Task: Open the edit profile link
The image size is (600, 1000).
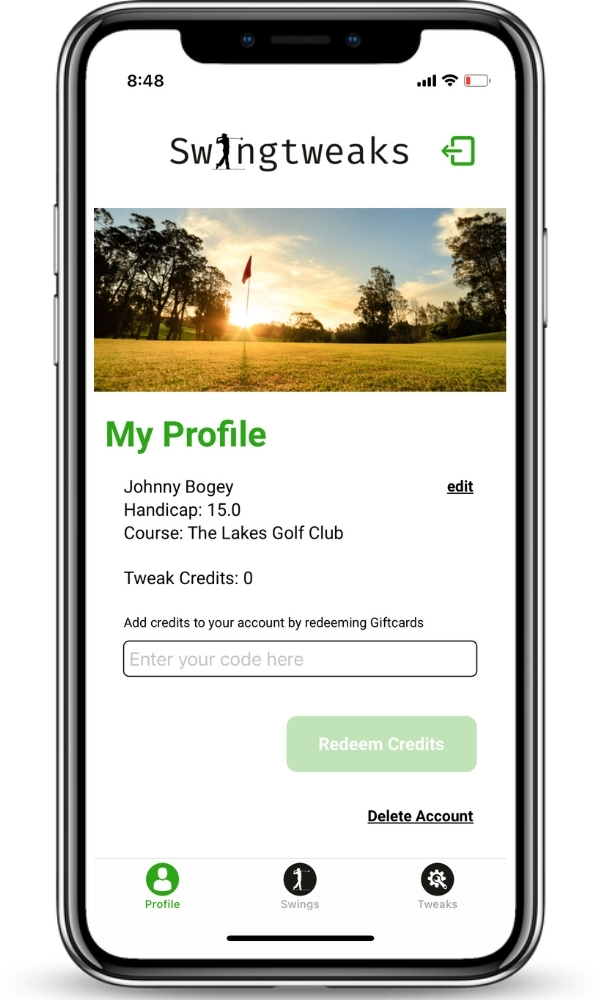Action: pos(460,487)
